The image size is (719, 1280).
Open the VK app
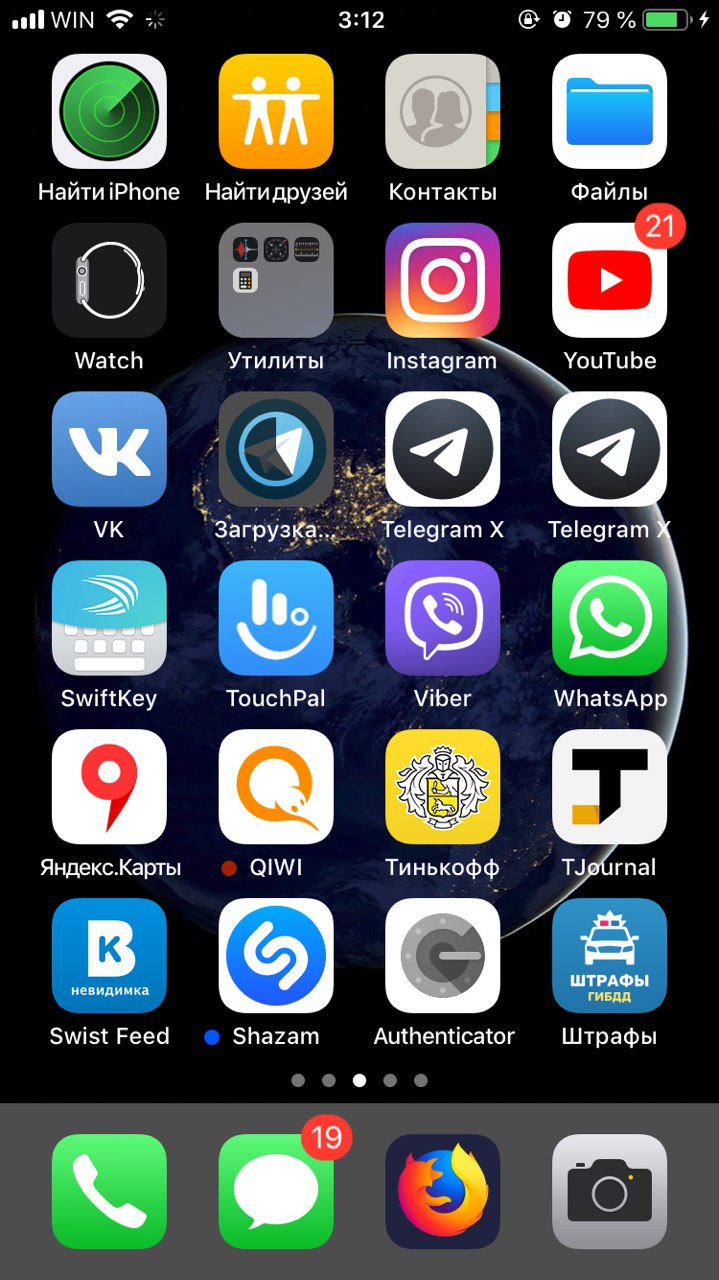[109, 449]
